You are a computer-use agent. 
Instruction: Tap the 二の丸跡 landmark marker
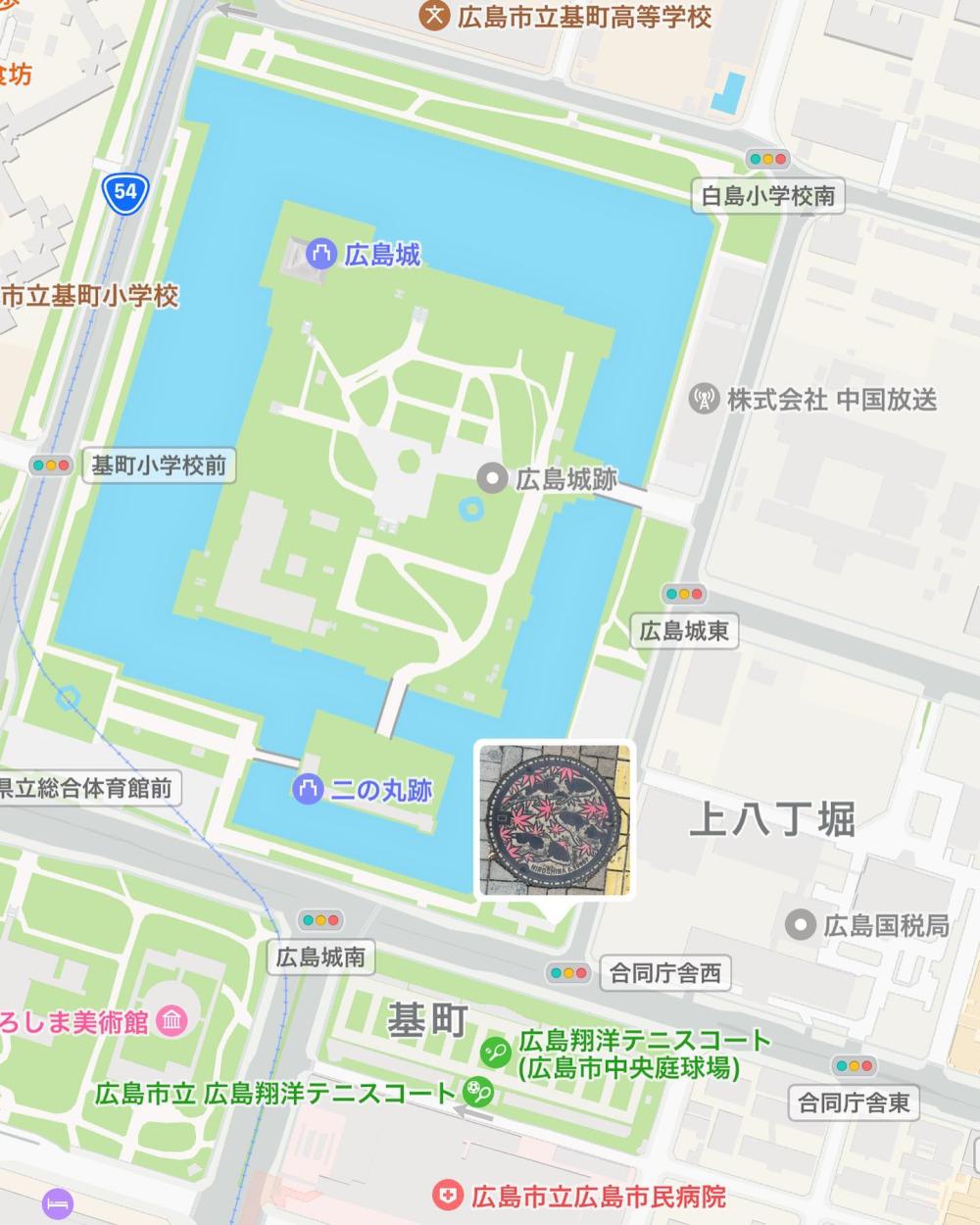tap(309, 788)
